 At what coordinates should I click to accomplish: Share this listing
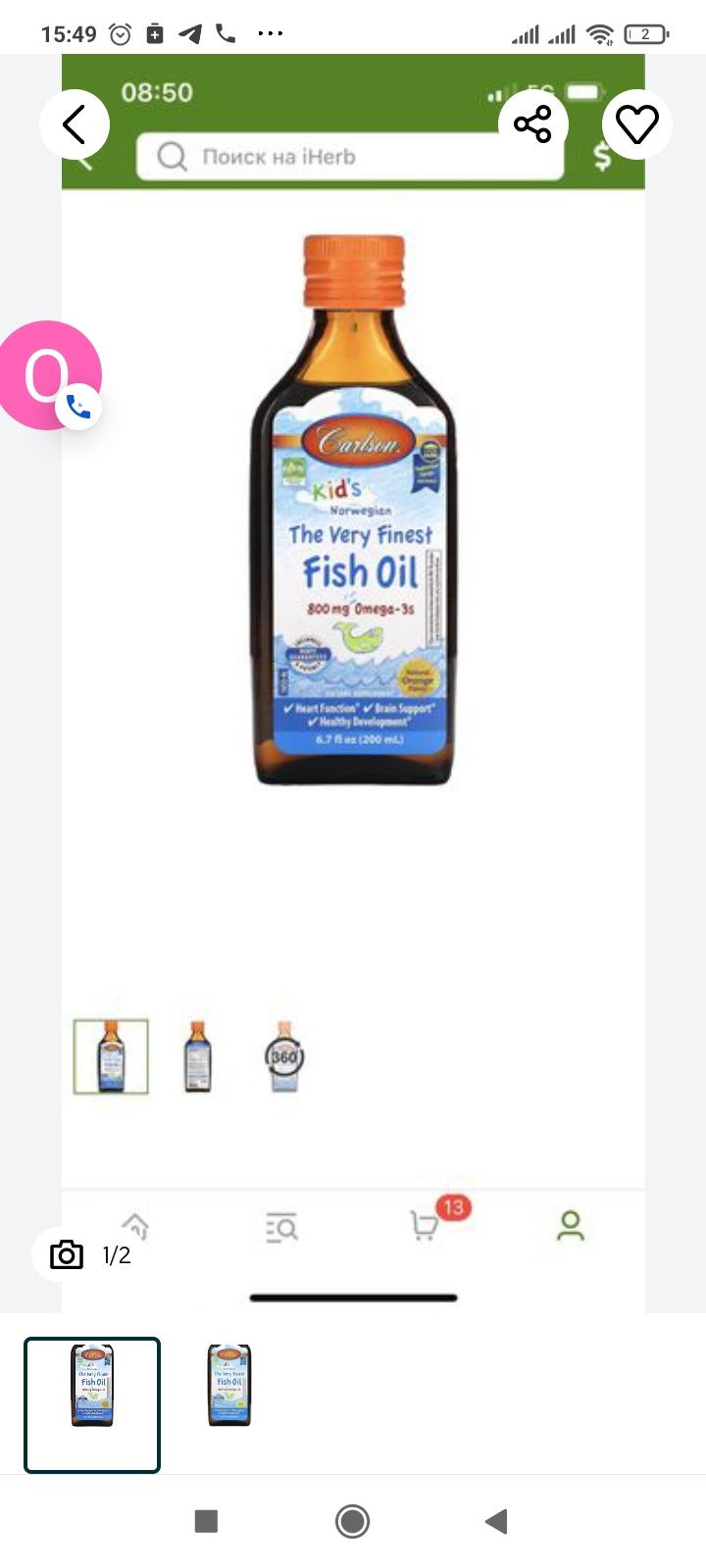pyautogui.click(x=532, y=124)
